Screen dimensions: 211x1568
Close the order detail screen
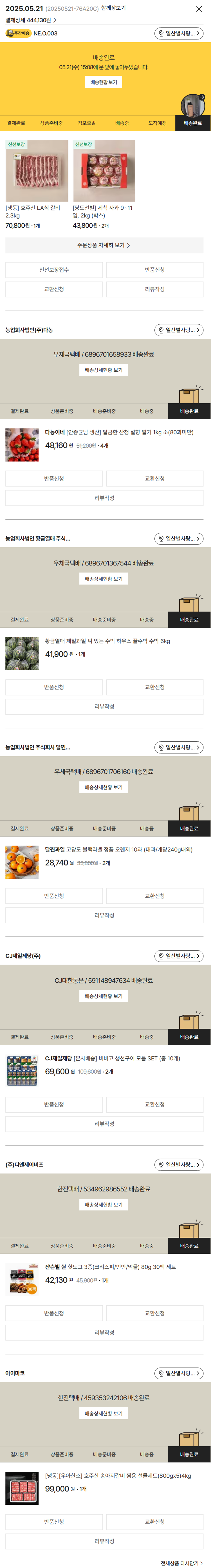tap(199, 9)
